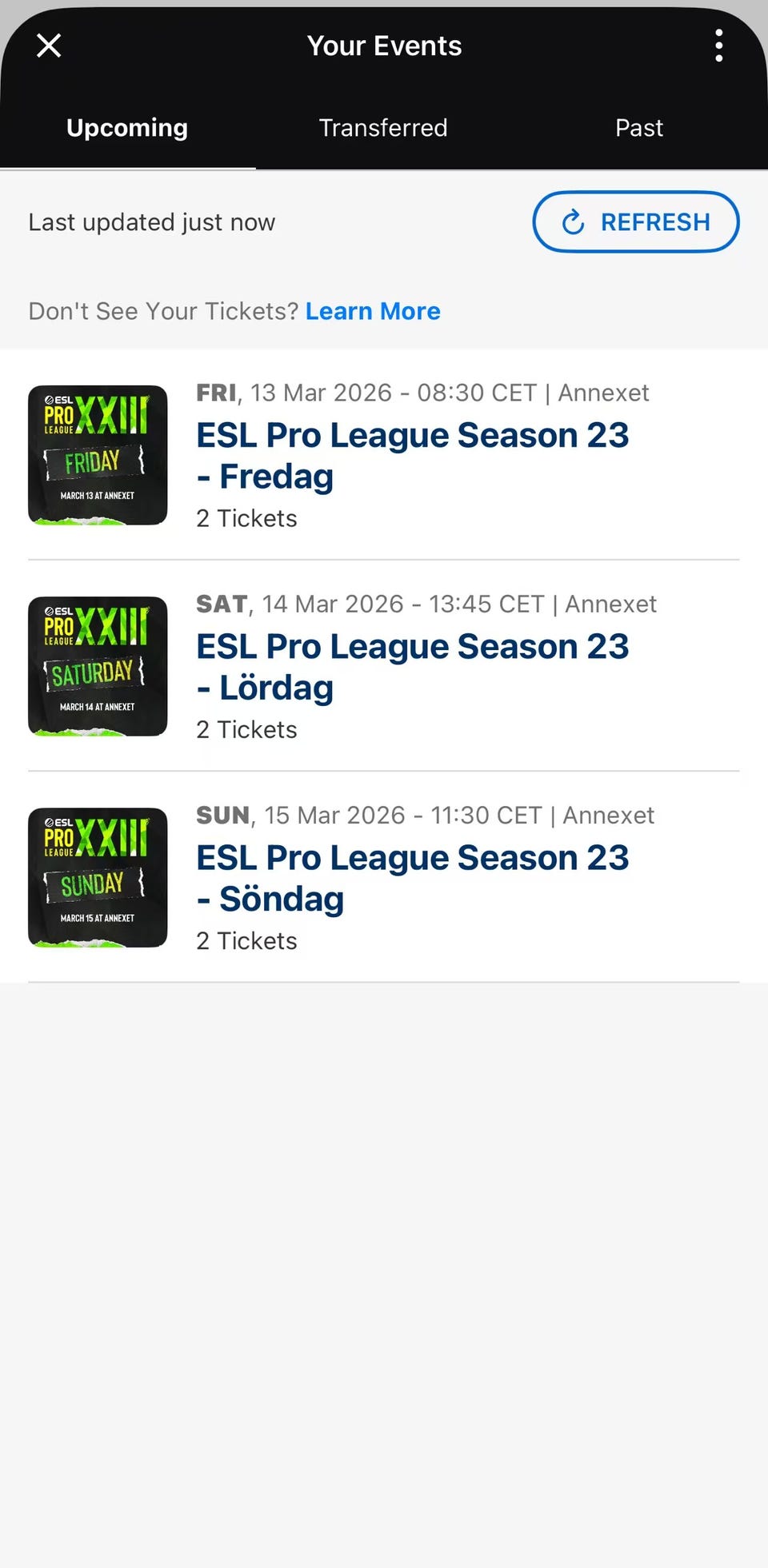The height and width of the screenshot is (1568, 768).
Task: Close the Your Events screen
Action: 49,46
